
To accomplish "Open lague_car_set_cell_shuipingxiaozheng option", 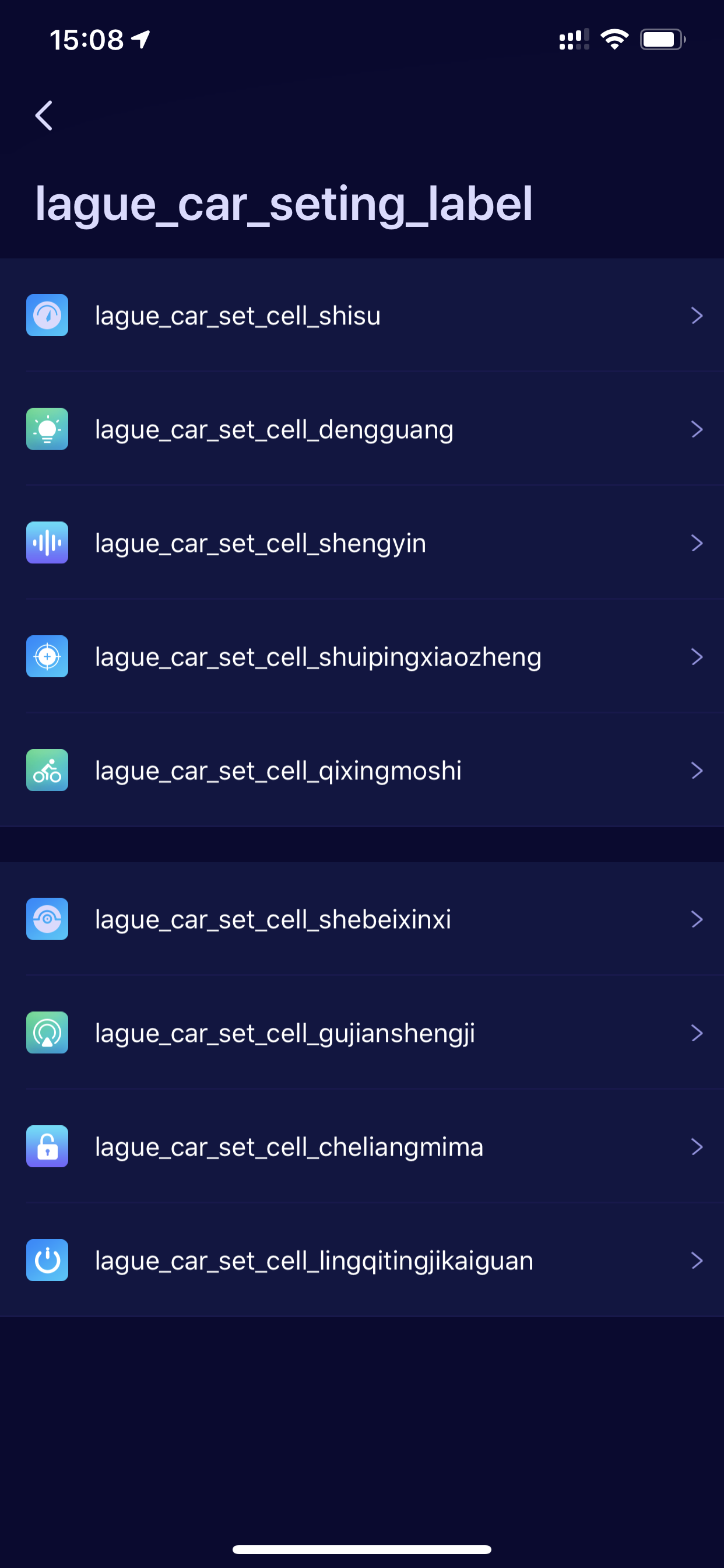I will 362,657.
